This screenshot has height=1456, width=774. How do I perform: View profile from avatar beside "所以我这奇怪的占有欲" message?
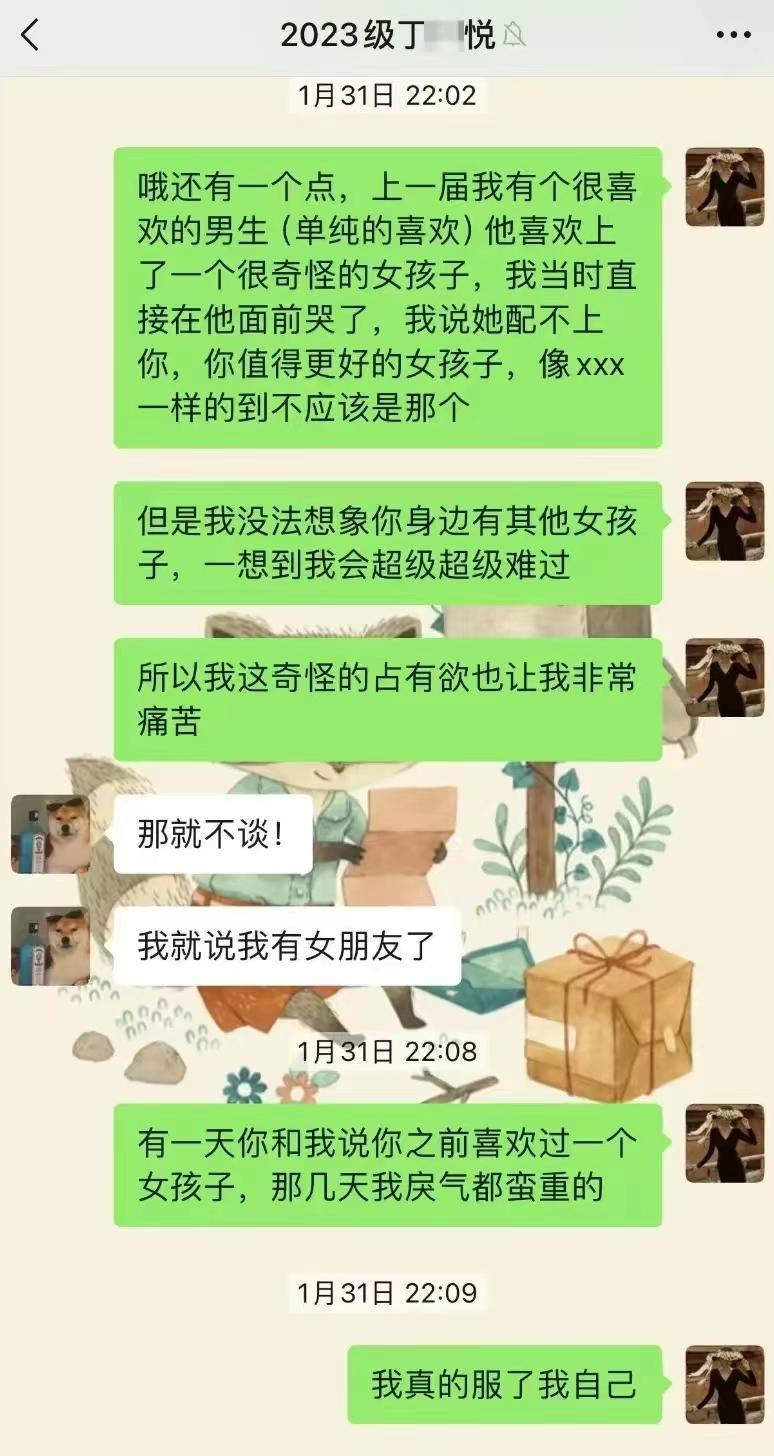click(725, 678)
